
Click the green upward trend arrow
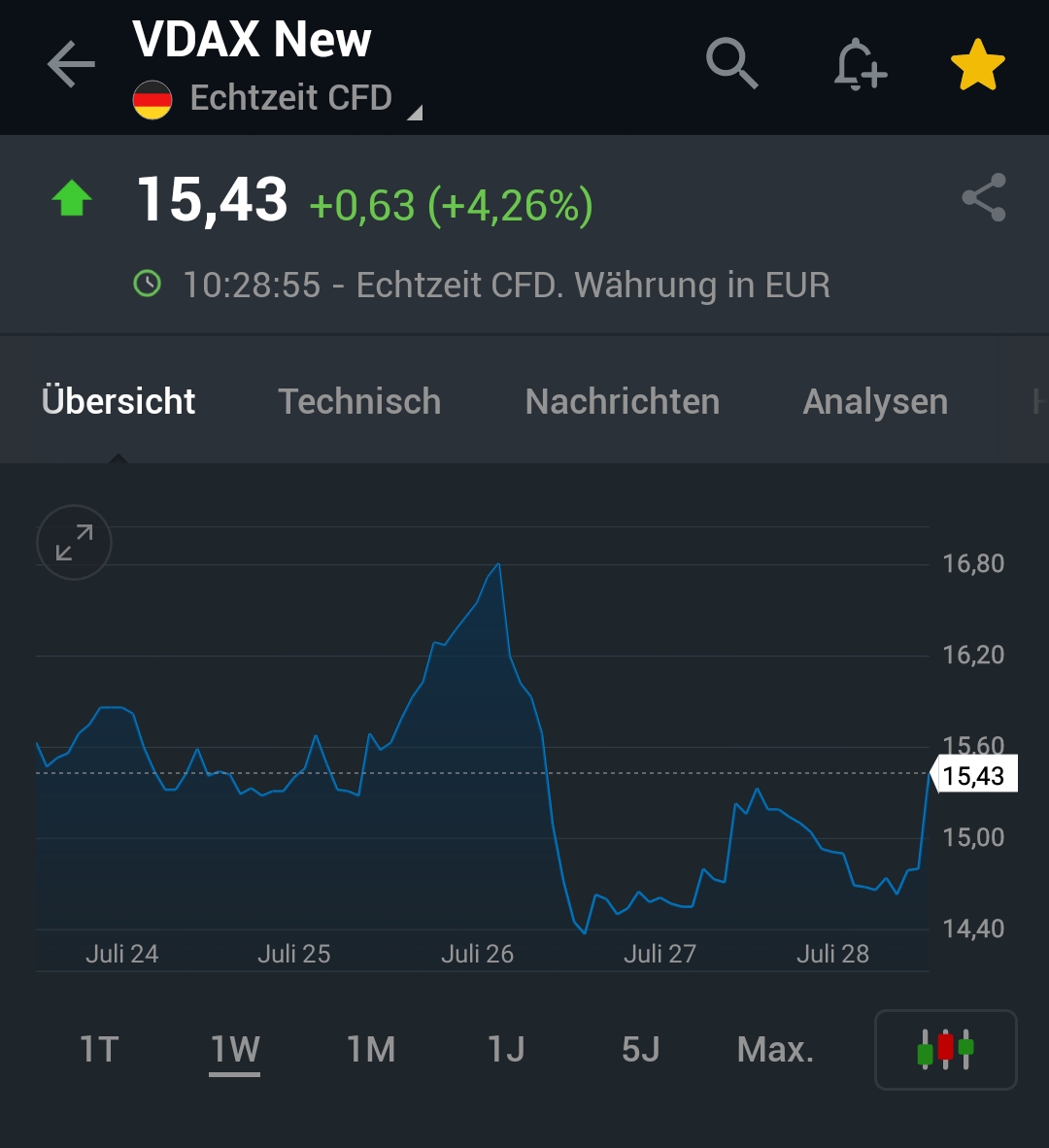click(71, 199)
